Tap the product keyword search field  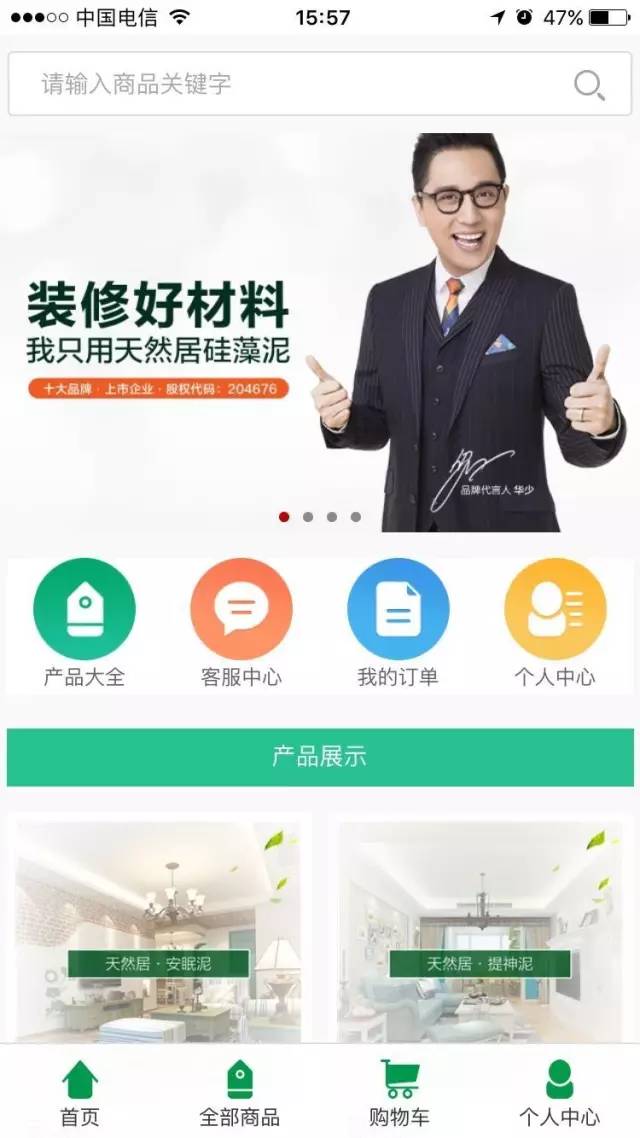click(290, 84)
